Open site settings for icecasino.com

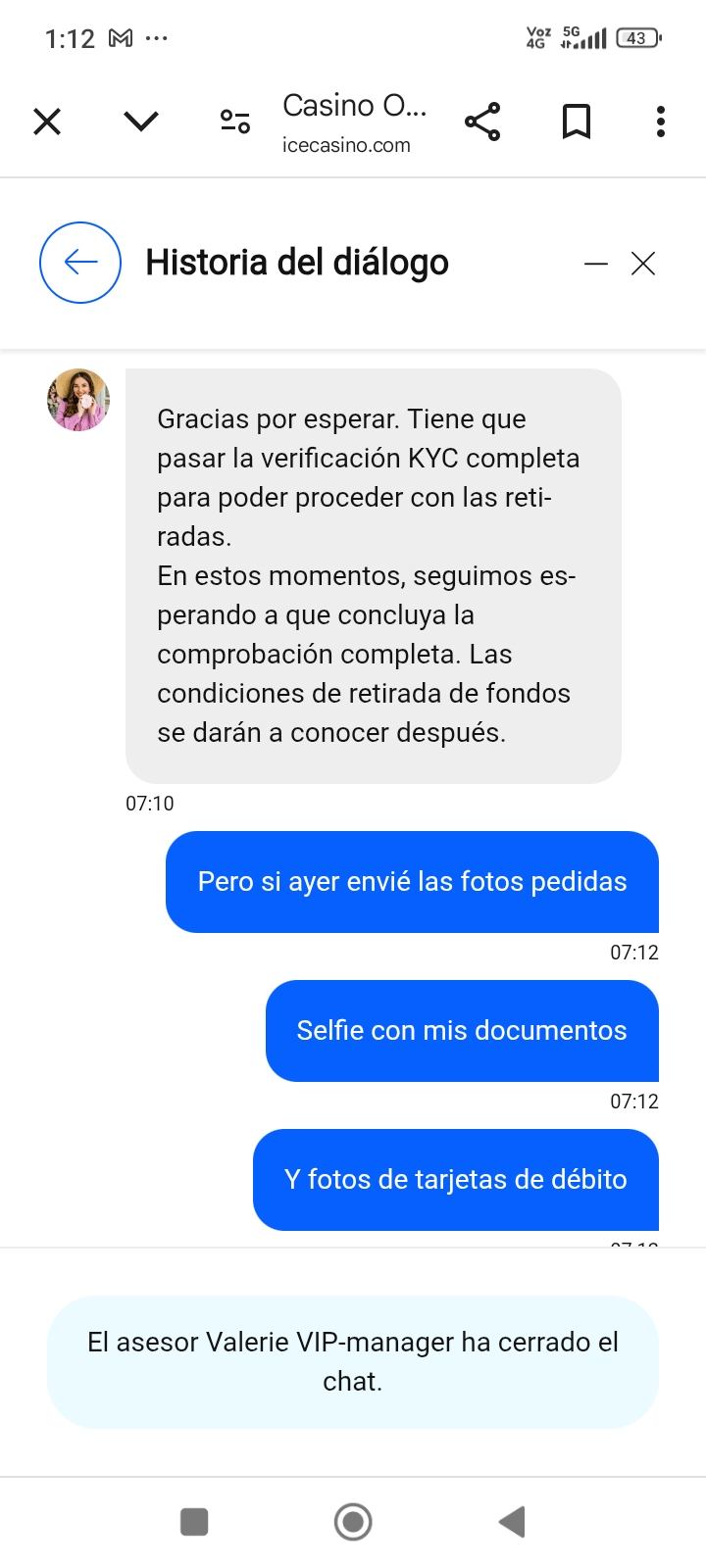tap(235, 122)
